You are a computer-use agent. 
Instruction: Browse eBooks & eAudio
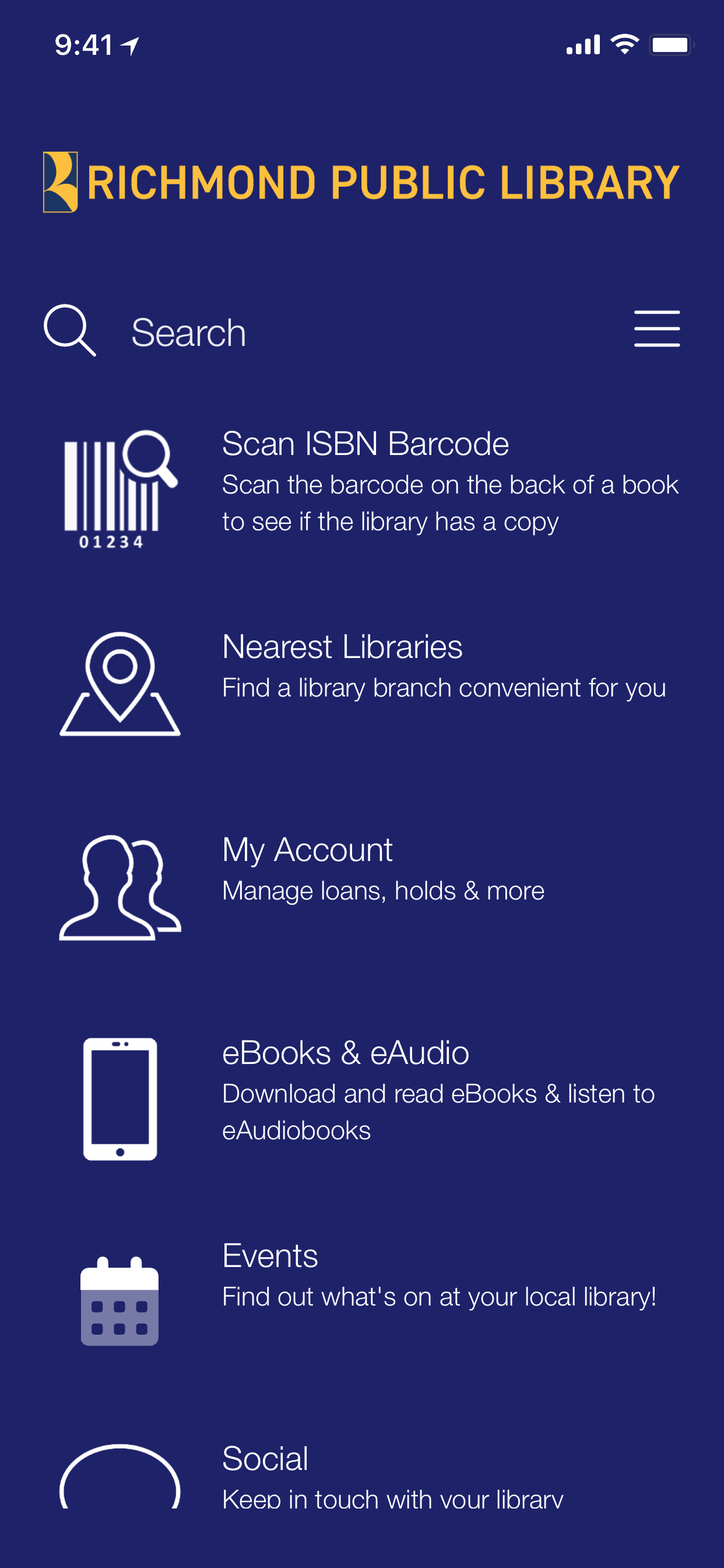346,1053
